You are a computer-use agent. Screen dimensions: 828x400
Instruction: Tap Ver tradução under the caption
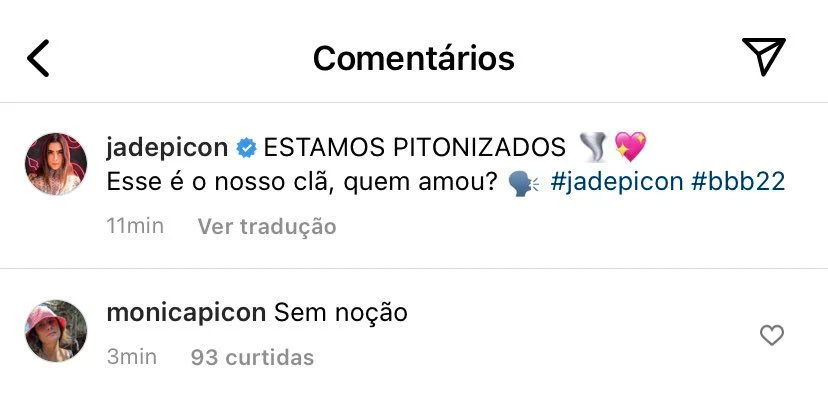pos(266,226)
